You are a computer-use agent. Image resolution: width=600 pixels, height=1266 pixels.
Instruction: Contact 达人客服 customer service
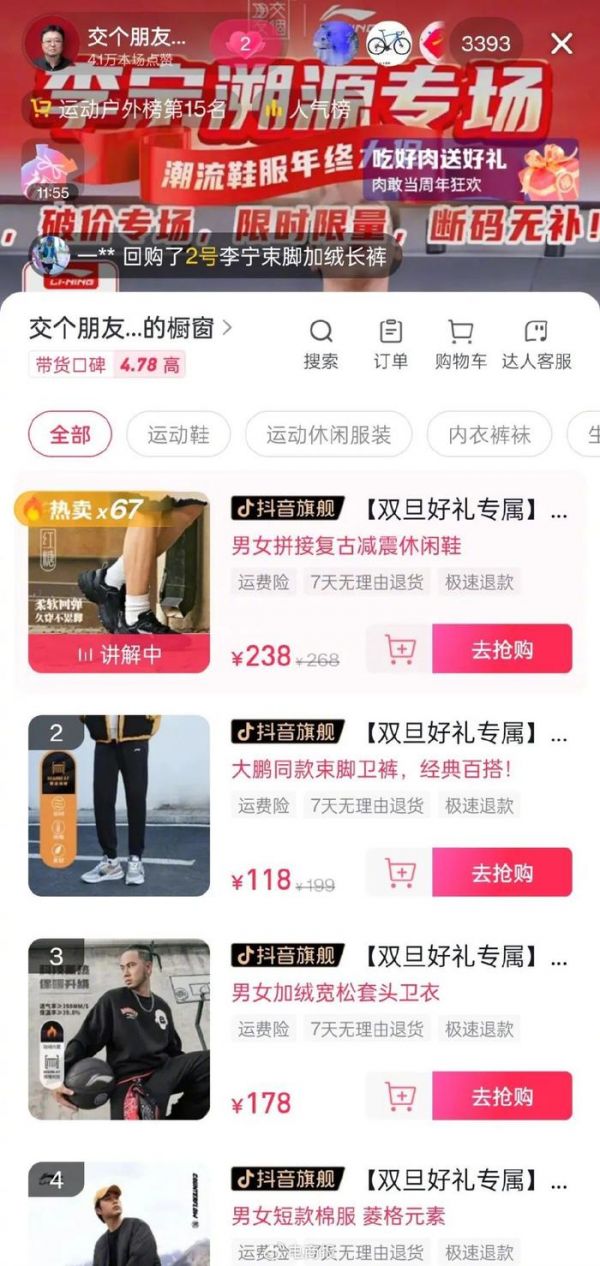coord(537,344)
